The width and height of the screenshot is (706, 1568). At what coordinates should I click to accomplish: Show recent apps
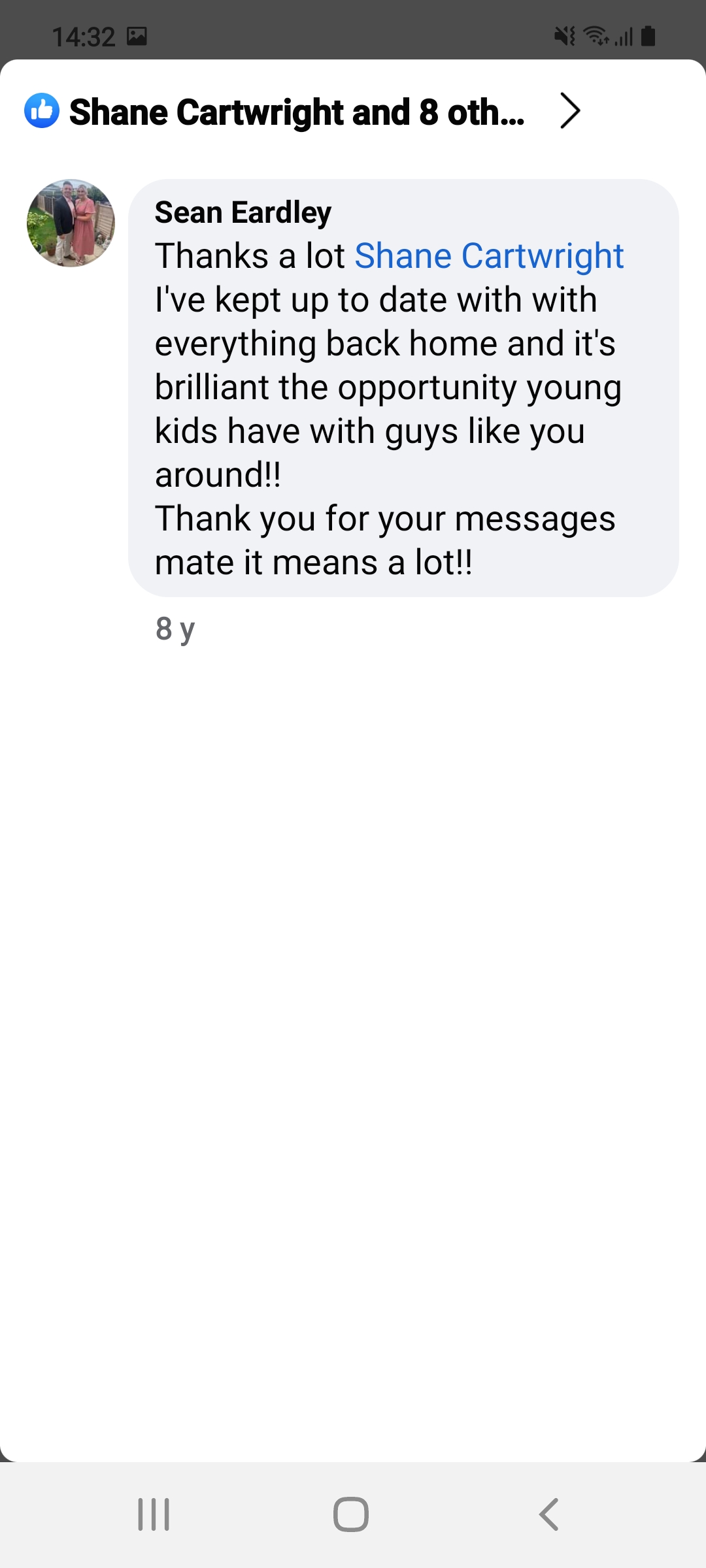click(x=154, y=1514)
